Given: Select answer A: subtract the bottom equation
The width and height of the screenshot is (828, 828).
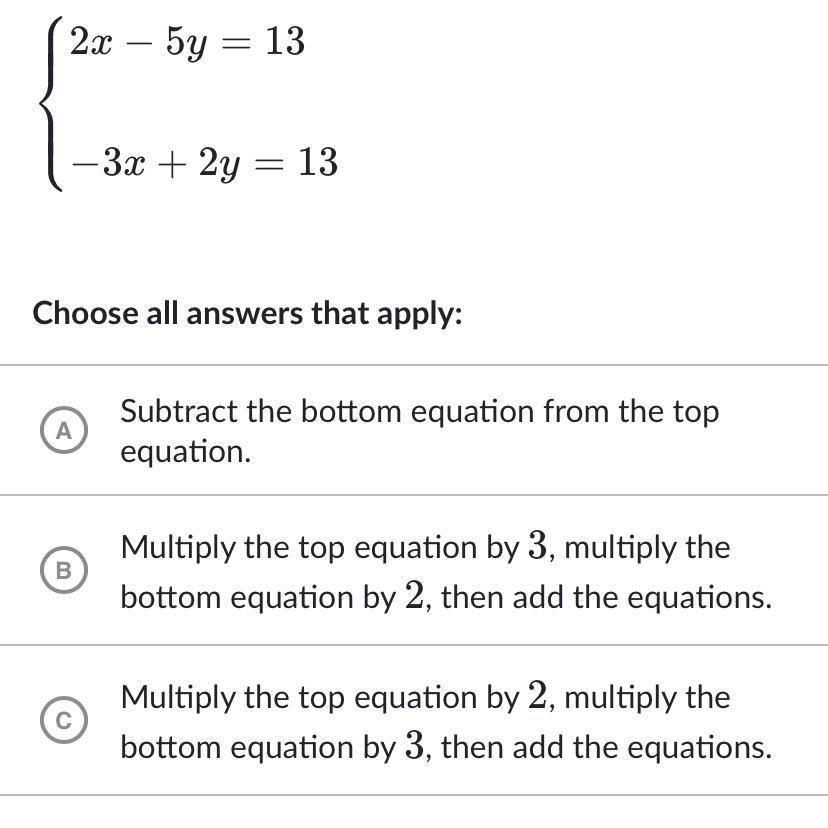Looking at the screenshot, I should pyautogui.click(x=64, y=431).
